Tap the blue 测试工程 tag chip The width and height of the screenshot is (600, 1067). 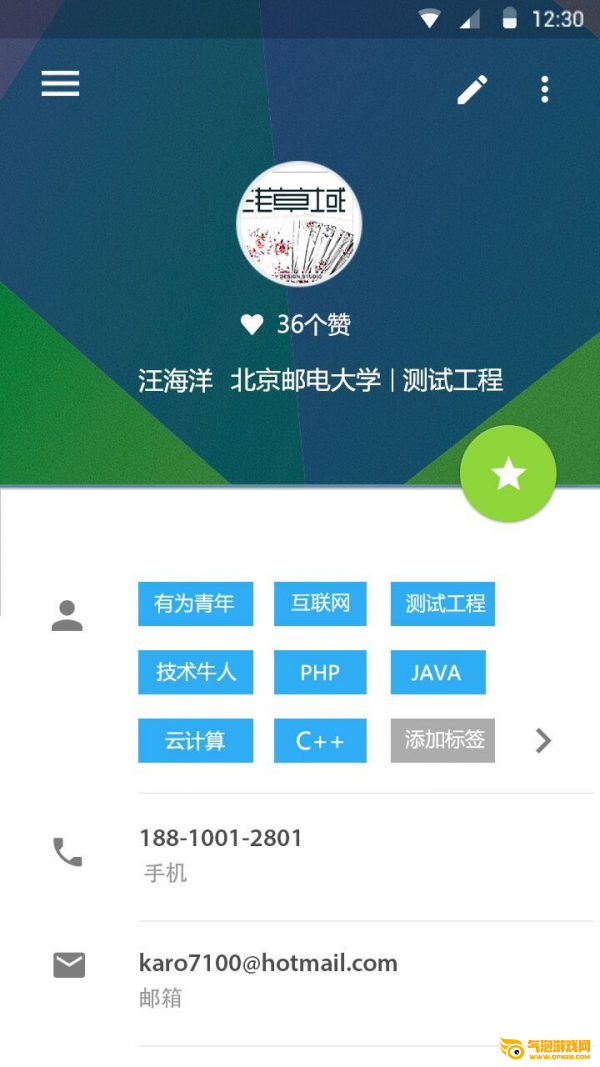coord(443,604)
